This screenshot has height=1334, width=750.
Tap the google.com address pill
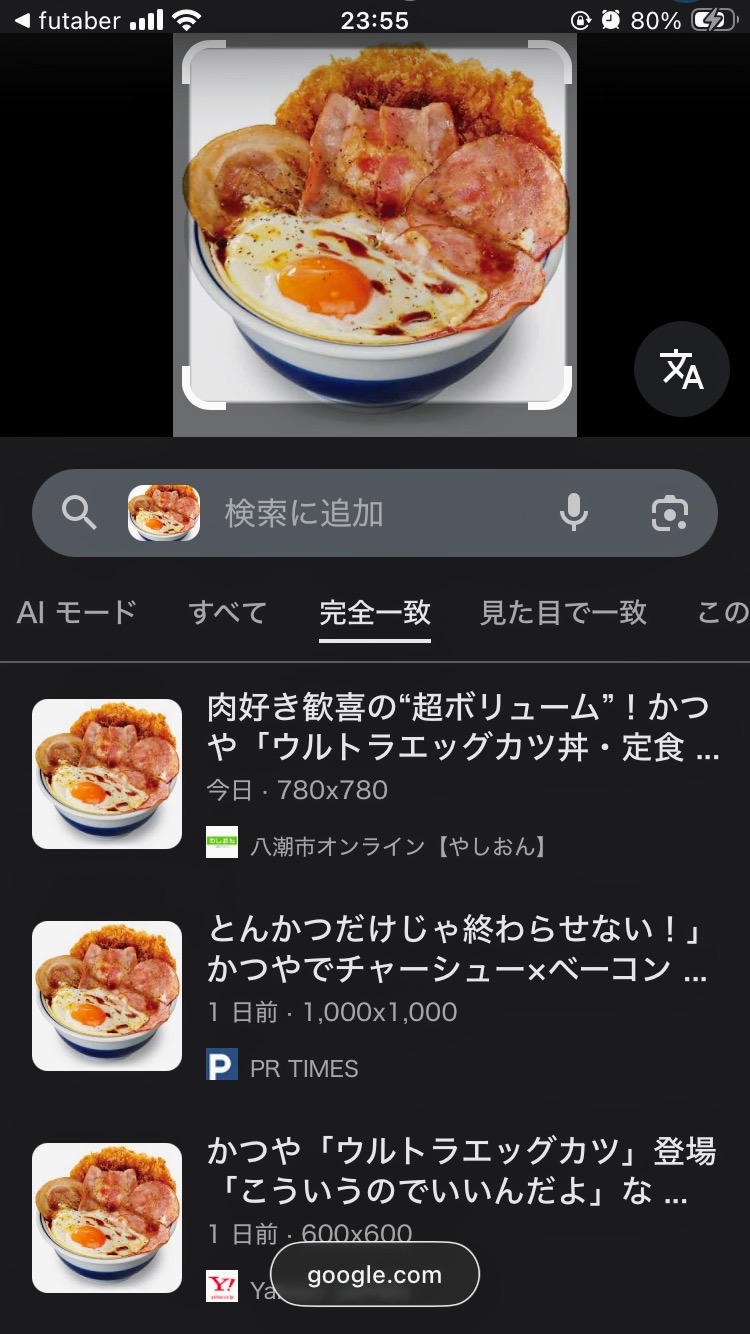(x=375, y=1275)
